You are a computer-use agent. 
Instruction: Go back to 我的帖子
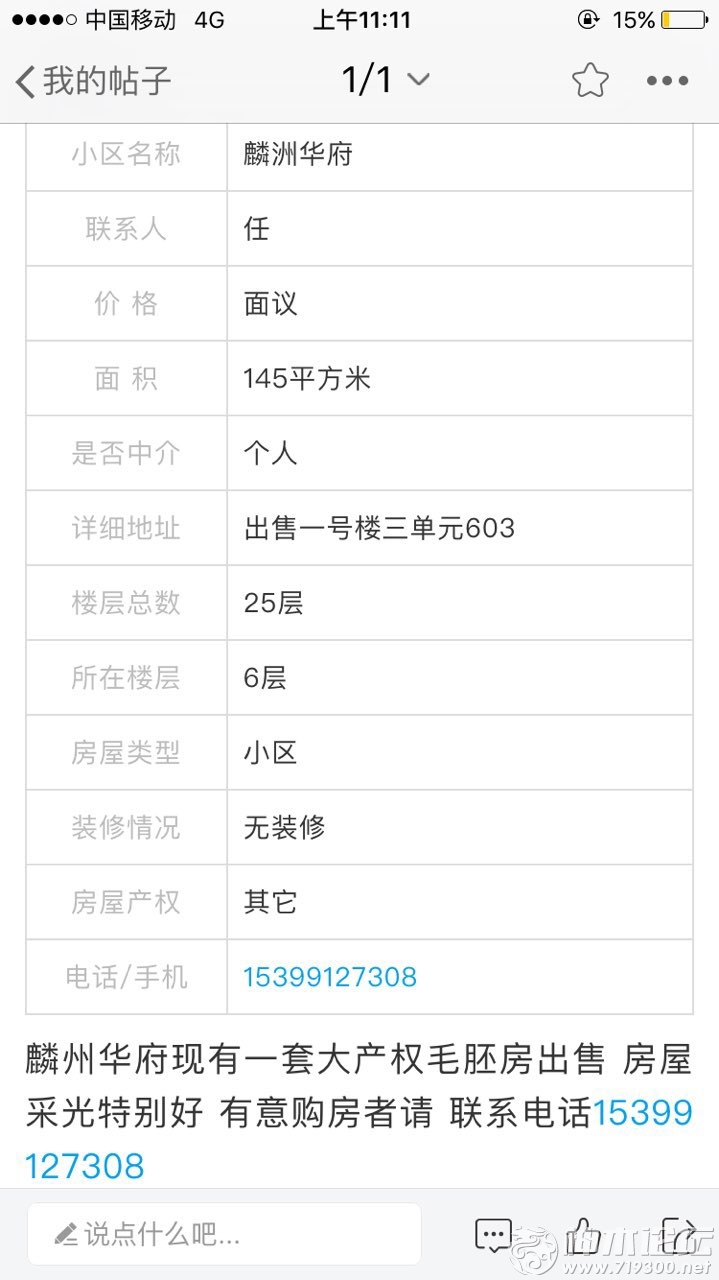pyautogui.click(x=93, y=80)
